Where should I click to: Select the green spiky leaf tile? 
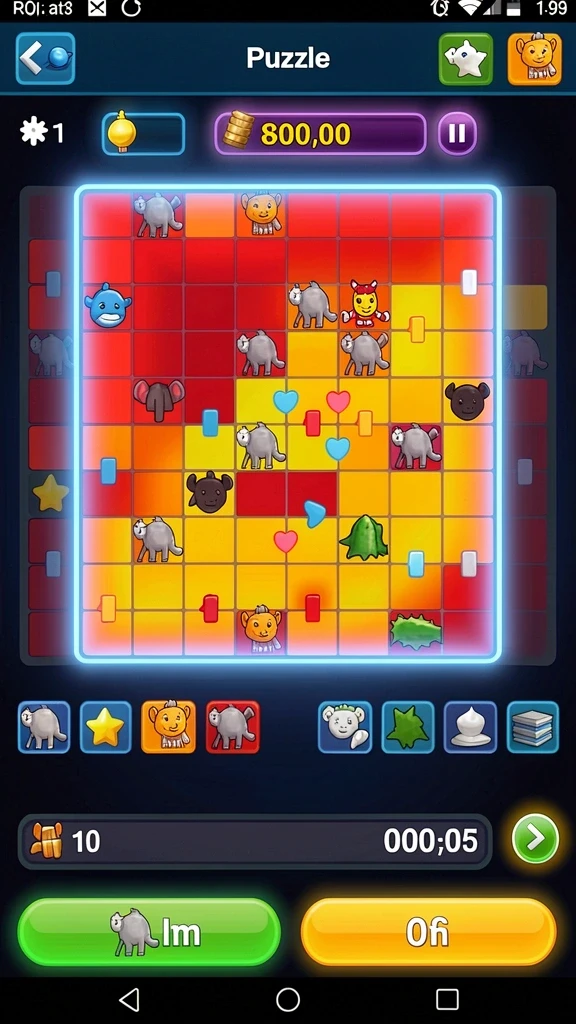point(408,727)
